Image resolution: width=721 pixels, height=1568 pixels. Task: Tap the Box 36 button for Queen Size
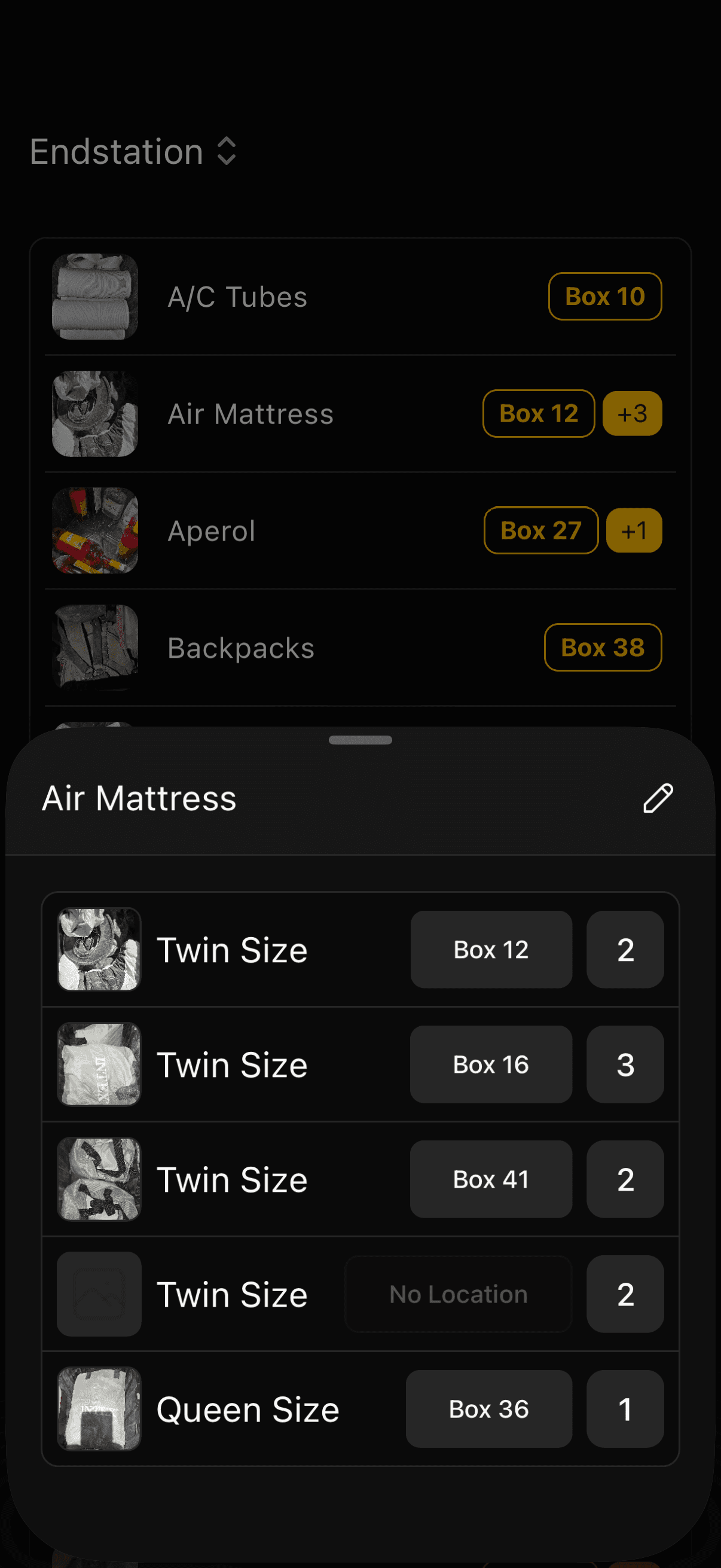click(488, 1409)
